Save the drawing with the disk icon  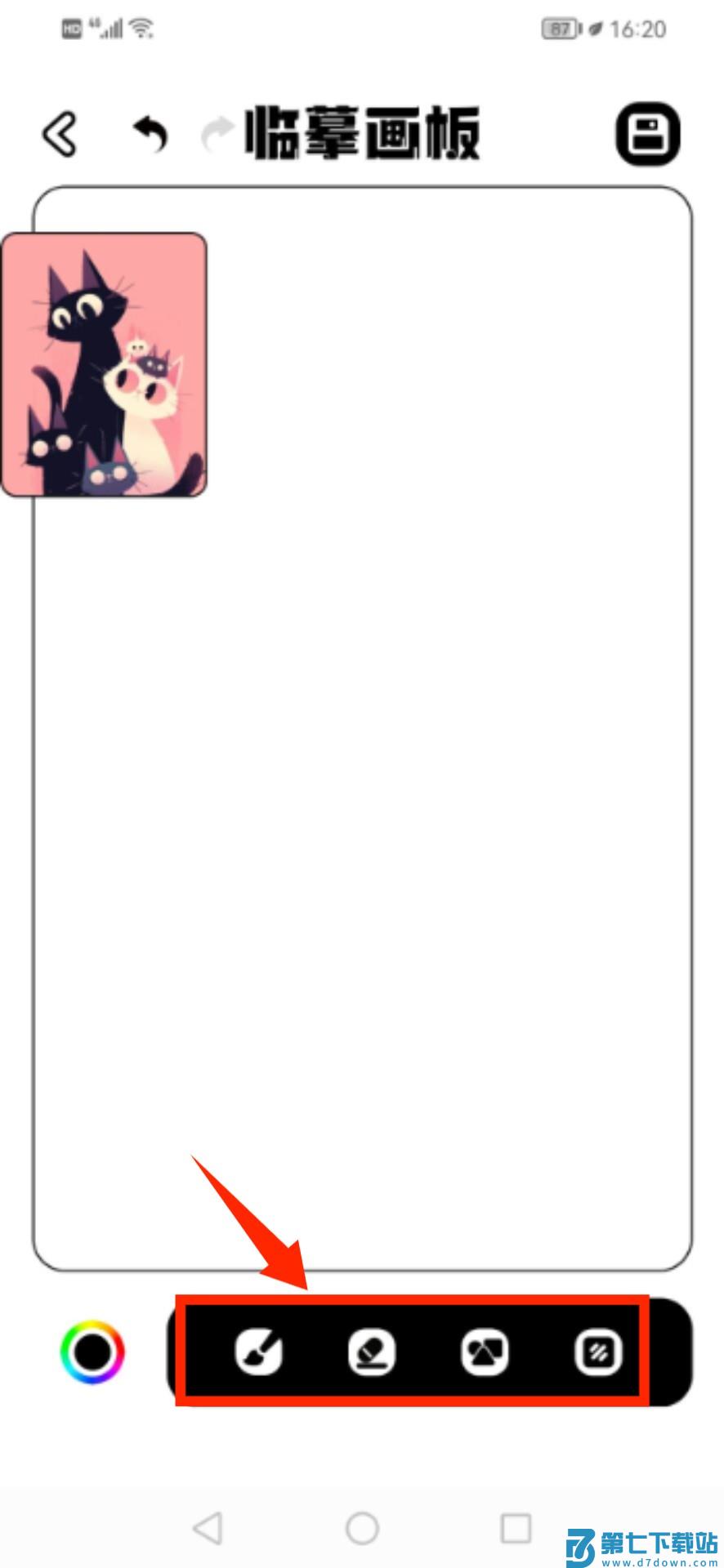[x=647, y=134]
